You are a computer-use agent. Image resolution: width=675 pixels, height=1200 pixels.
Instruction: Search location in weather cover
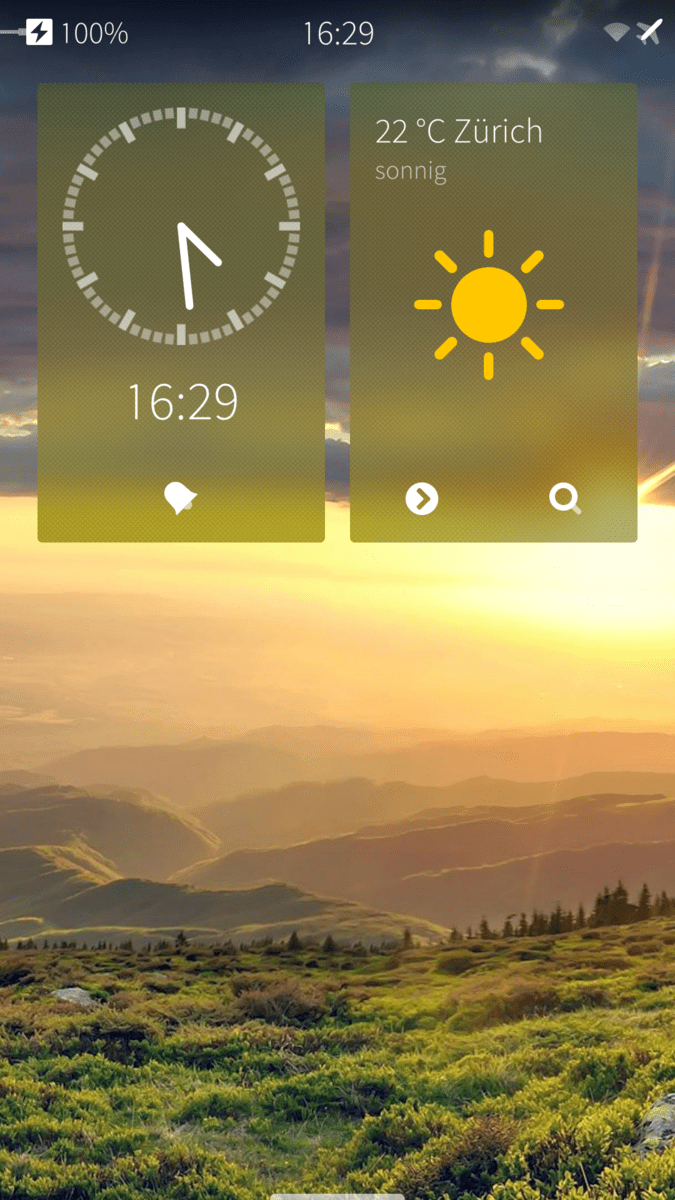tap(565, 498)
